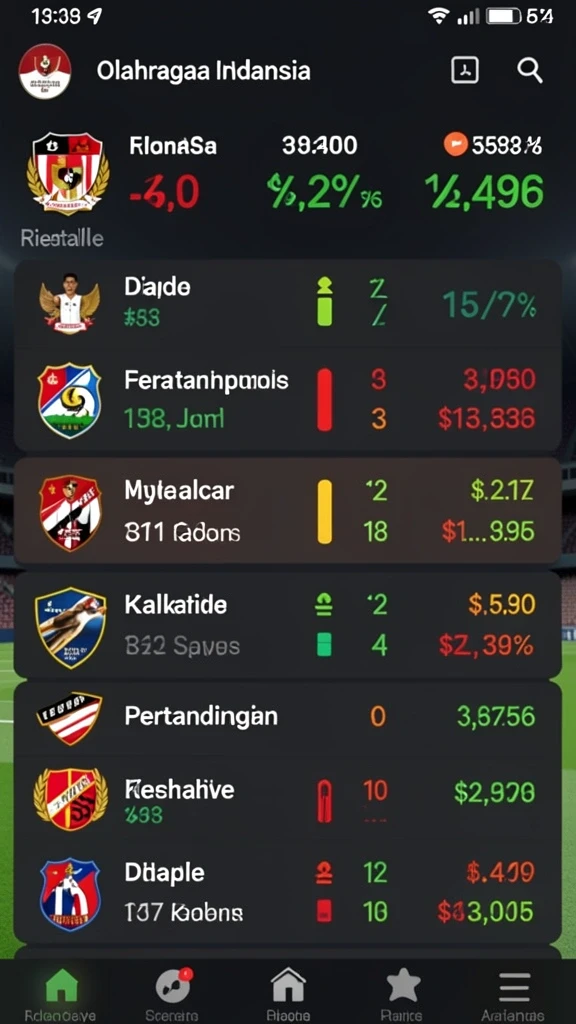This screenshot has width=576, height=1024.
Task: Tap the square calendar icon beside search
Action: point(465,70)
